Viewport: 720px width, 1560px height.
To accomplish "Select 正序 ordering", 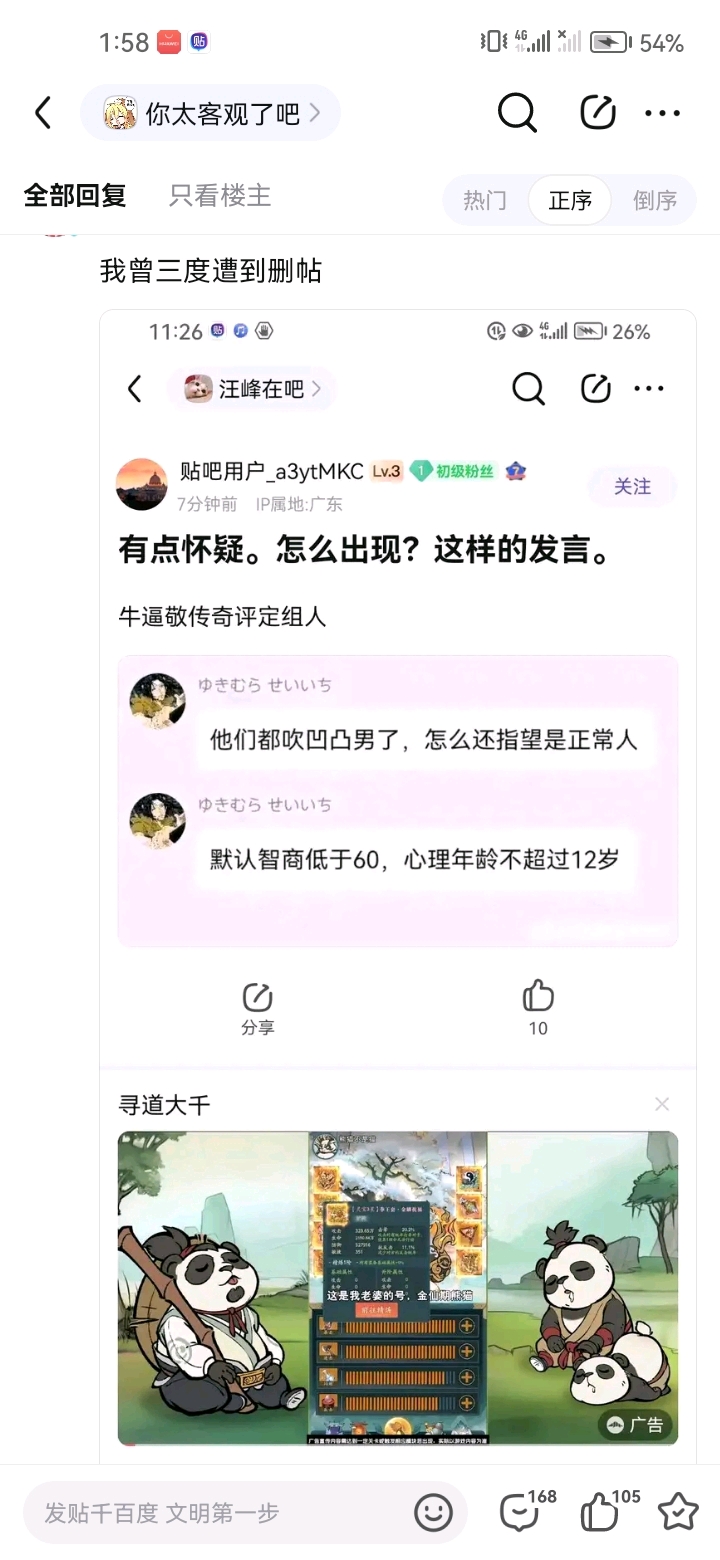I will [570, 200].
